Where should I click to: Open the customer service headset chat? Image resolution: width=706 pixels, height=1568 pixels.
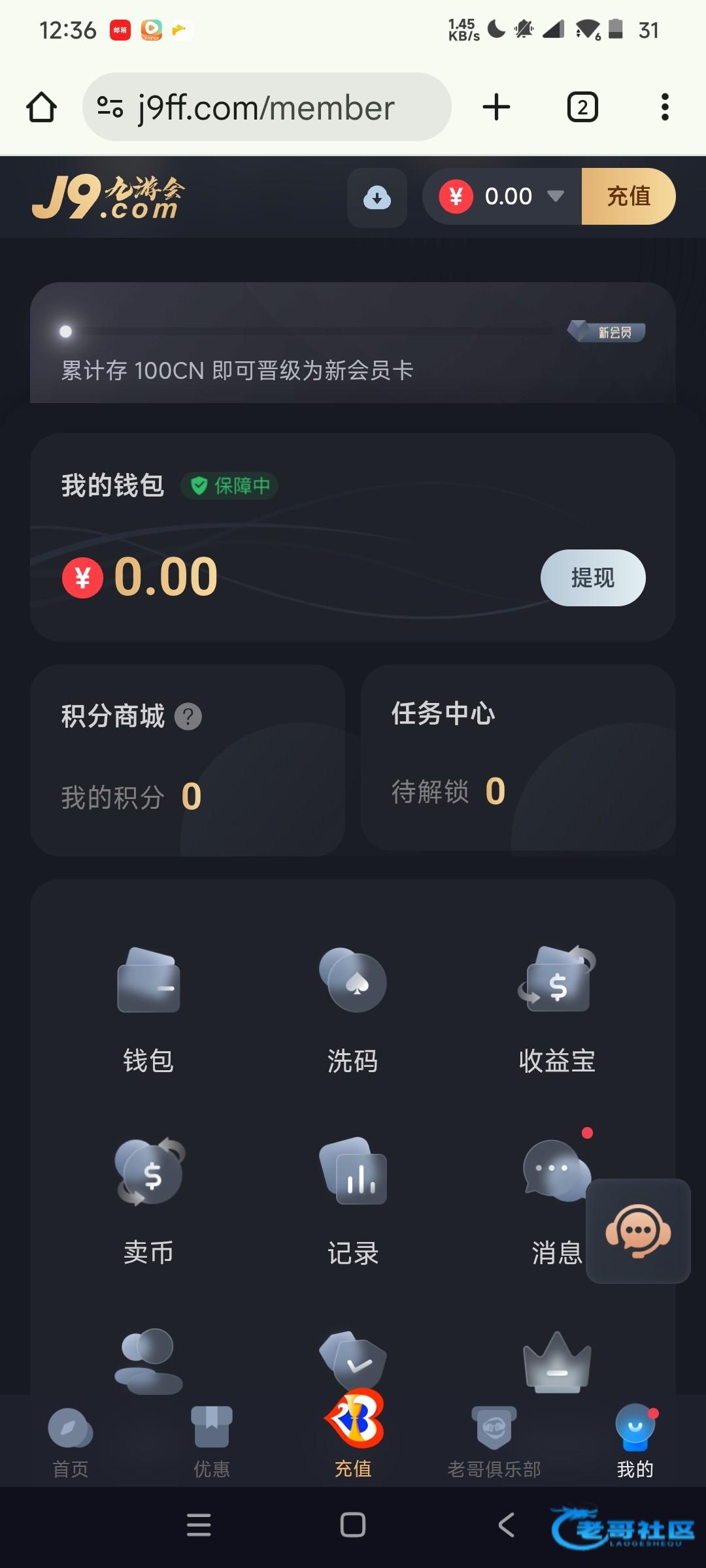pos(638,1231)
